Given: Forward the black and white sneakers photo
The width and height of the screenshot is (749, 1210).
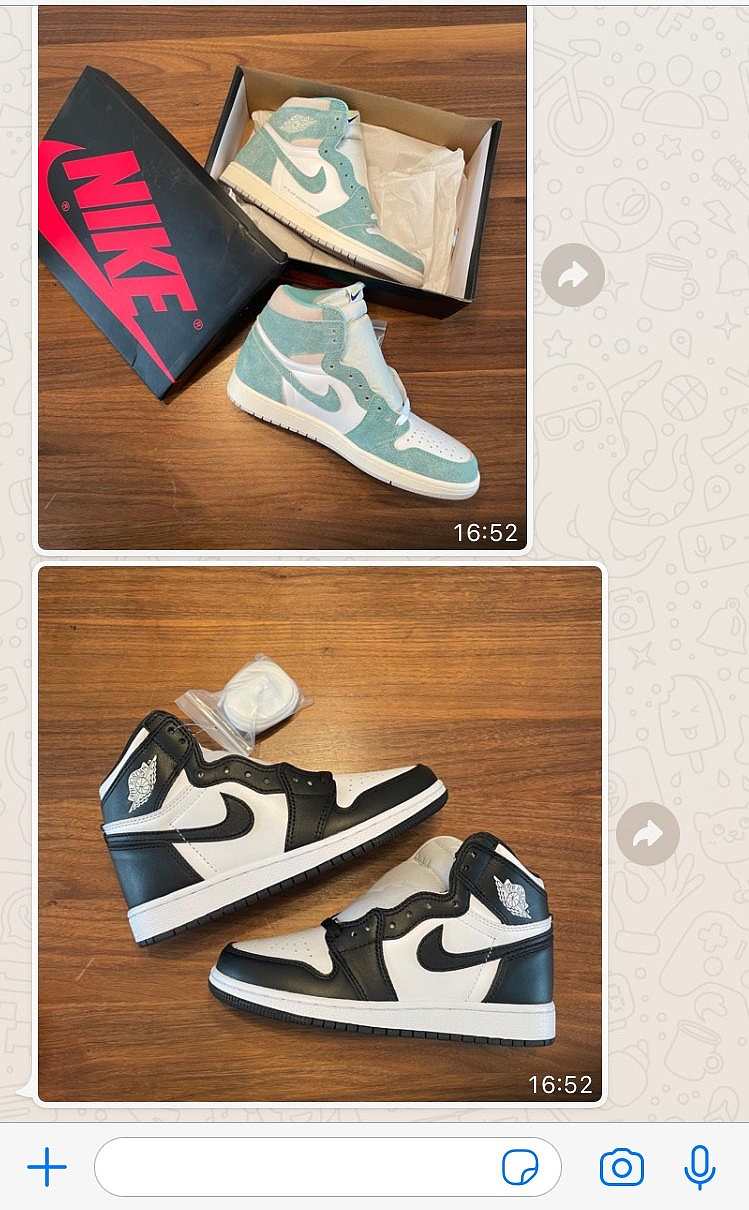Looking at the screenshot, I should pos(648,834).
